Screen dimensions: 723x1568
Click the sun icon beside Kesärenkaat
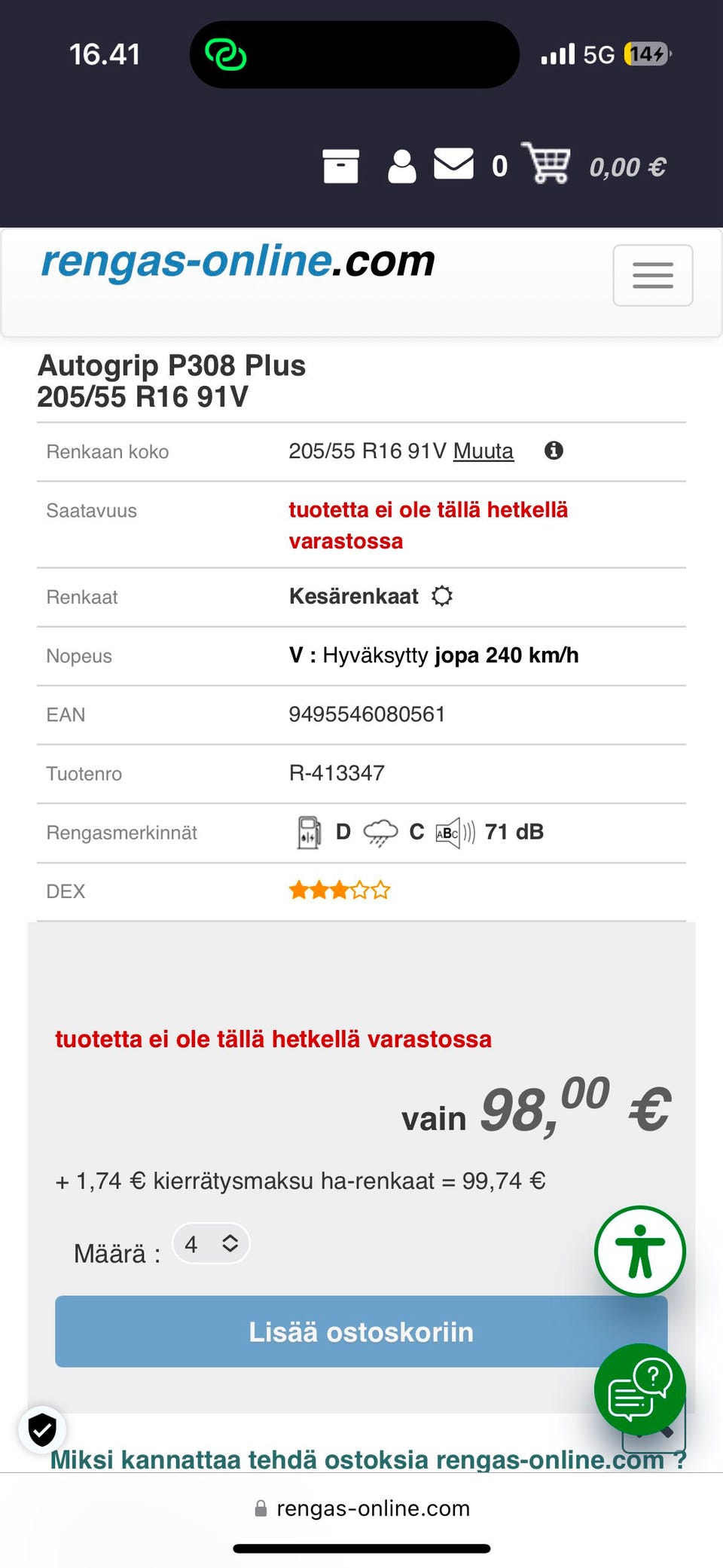point(442,595)
